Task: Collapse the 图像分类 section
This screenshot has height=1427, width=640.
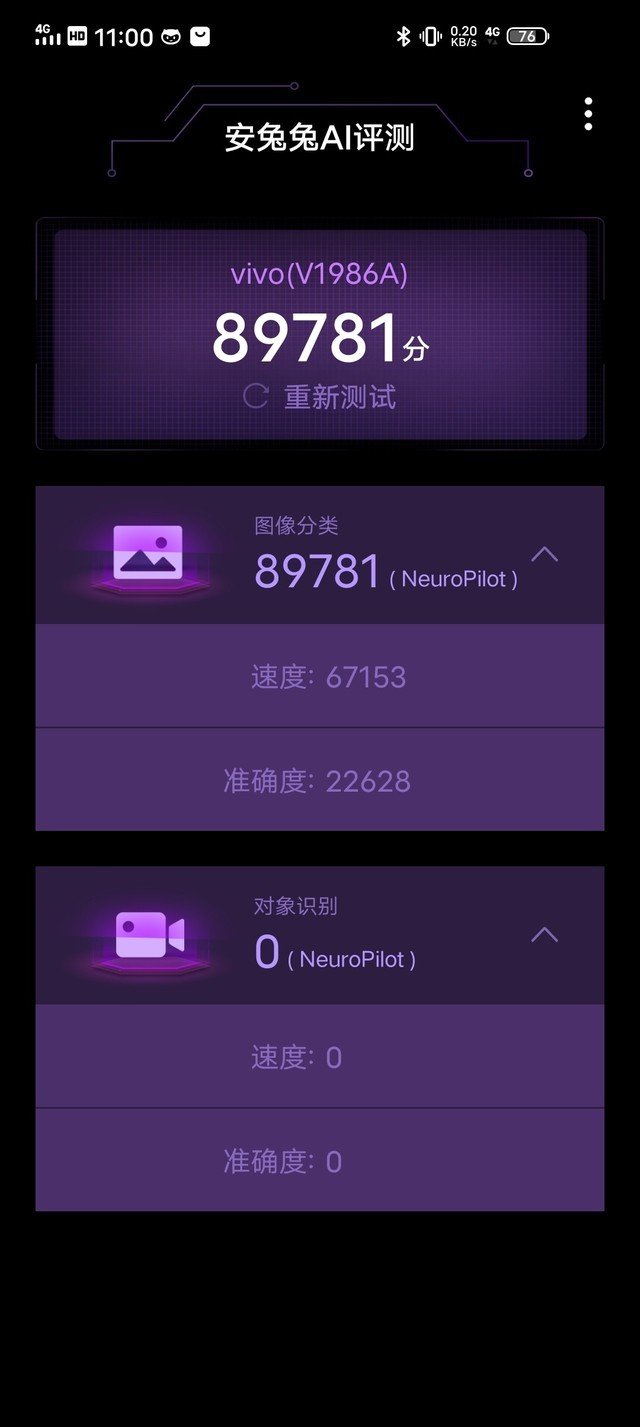Action: [544, 554]
